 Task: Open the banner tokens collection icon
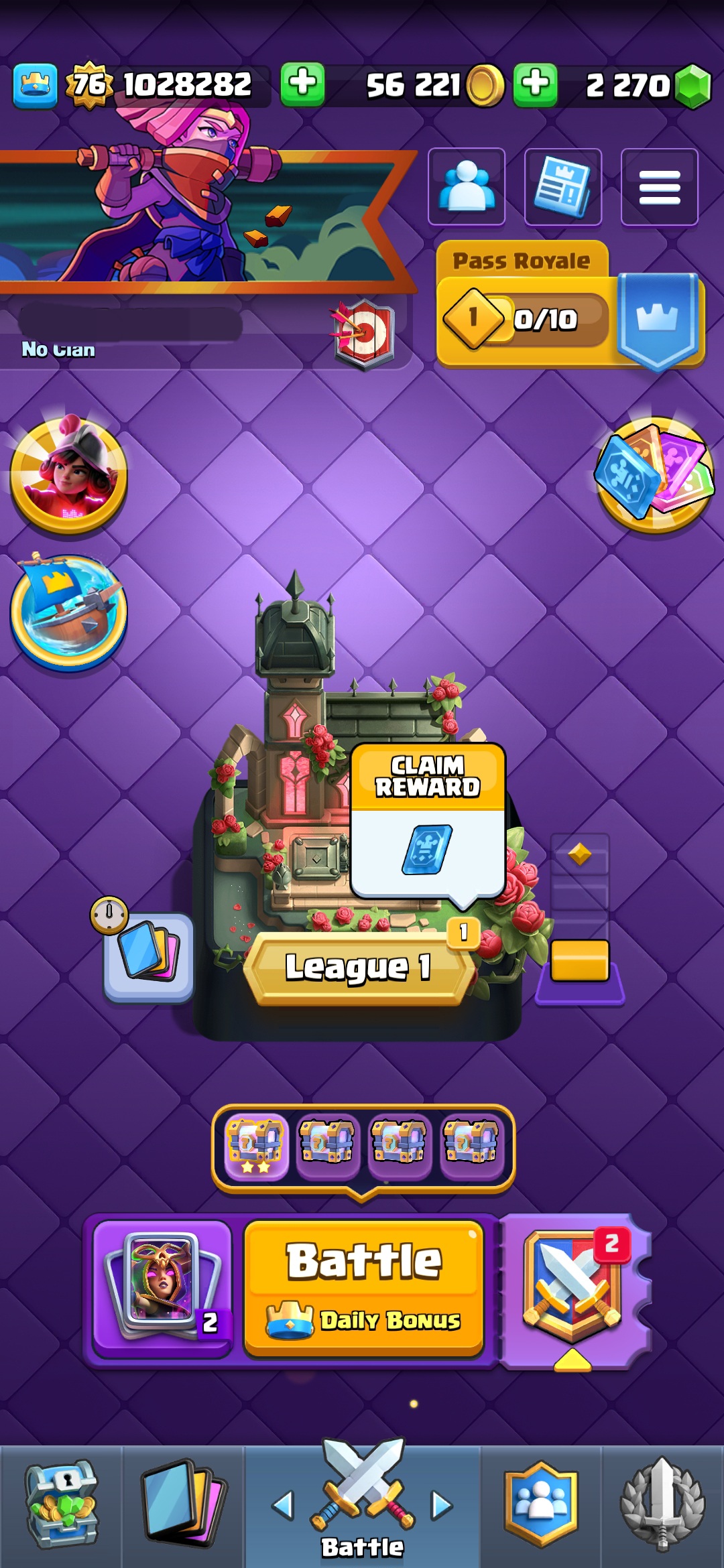click(654, 474)
